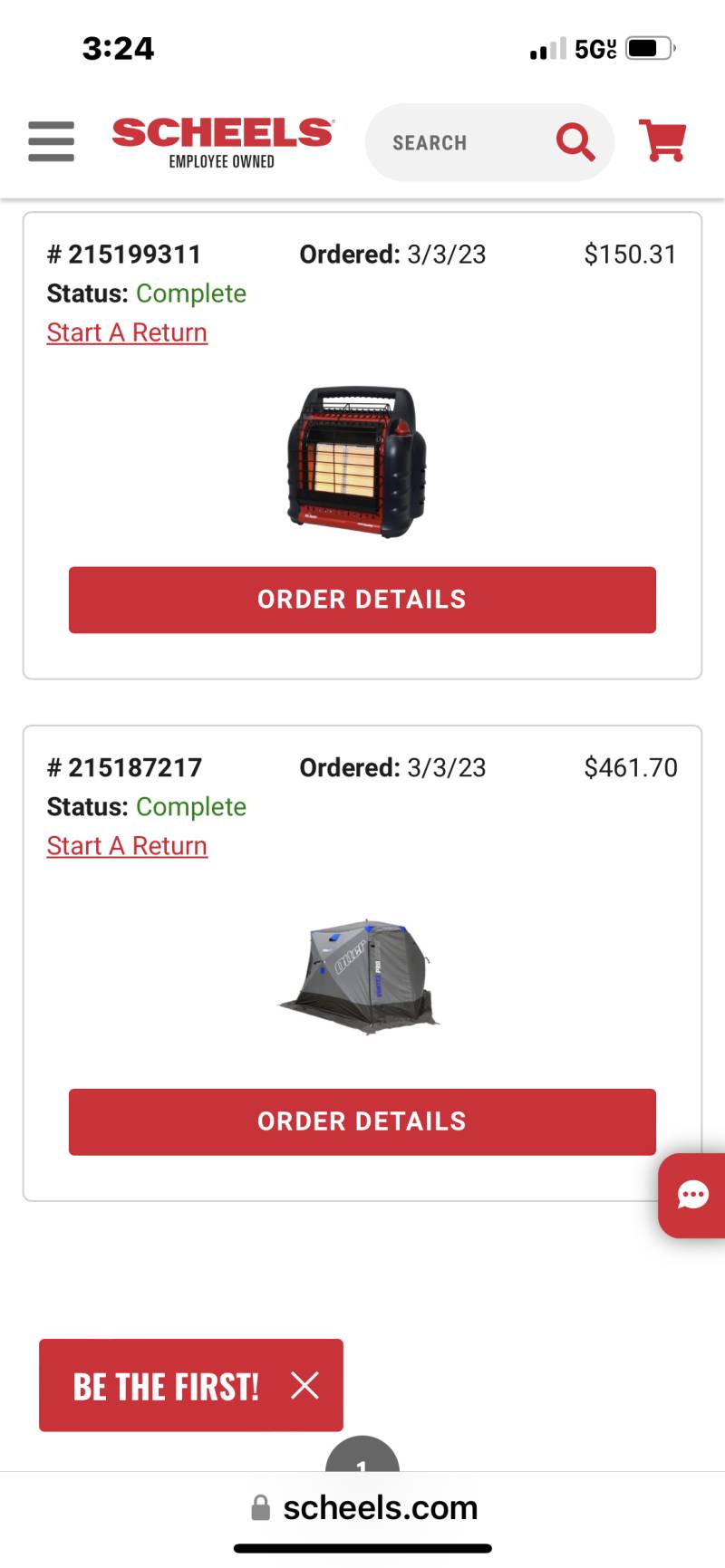The width and height of the screenshot is (725, 1568).
Task: Open the heater product image
Action: pyautogui.click(x=357, y=462)
